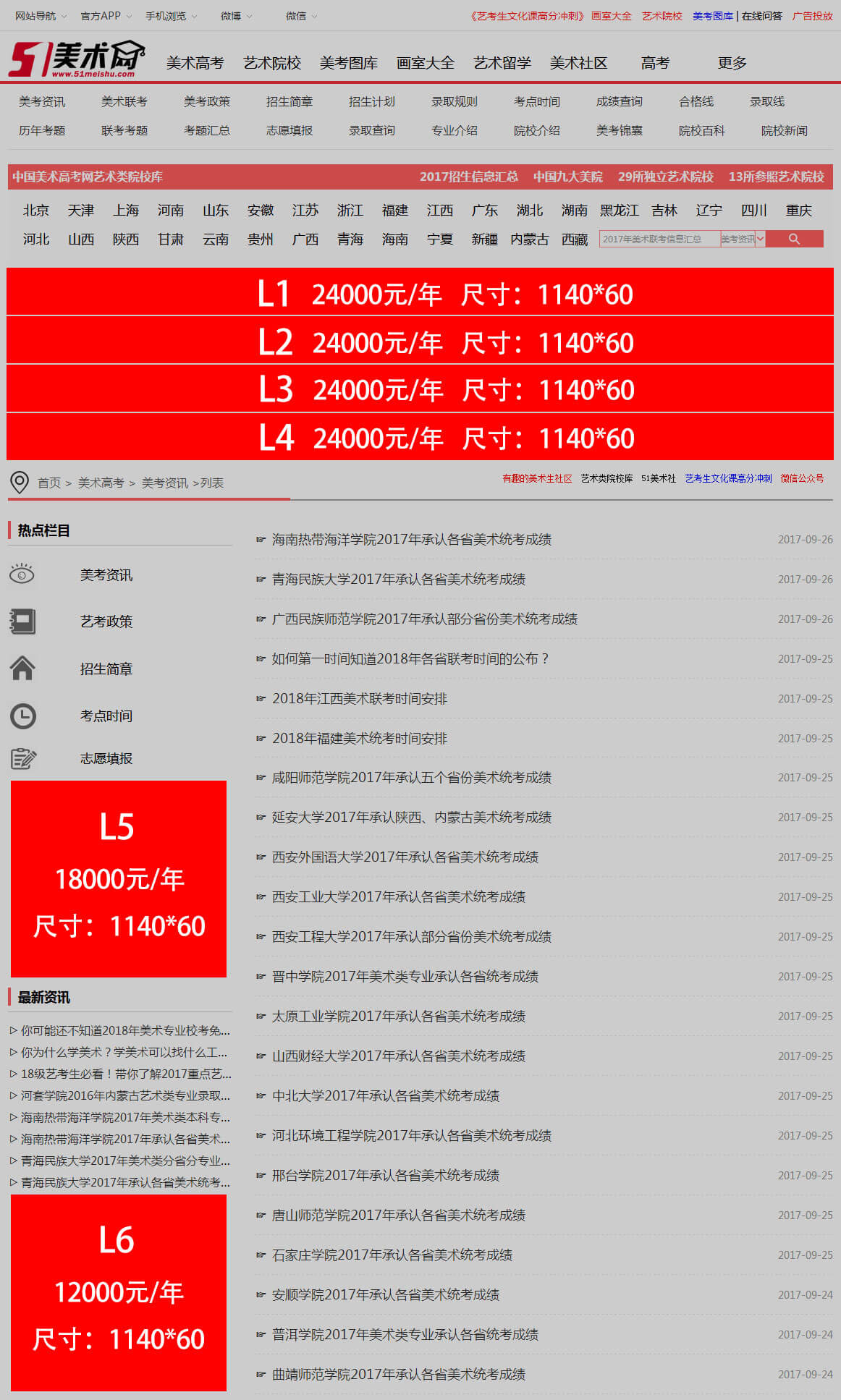Viewport: 841px width, 1400px height.
Task: Read 如何第一时间知道2018年各省联考时间的公布？
Action: [411, 658]
